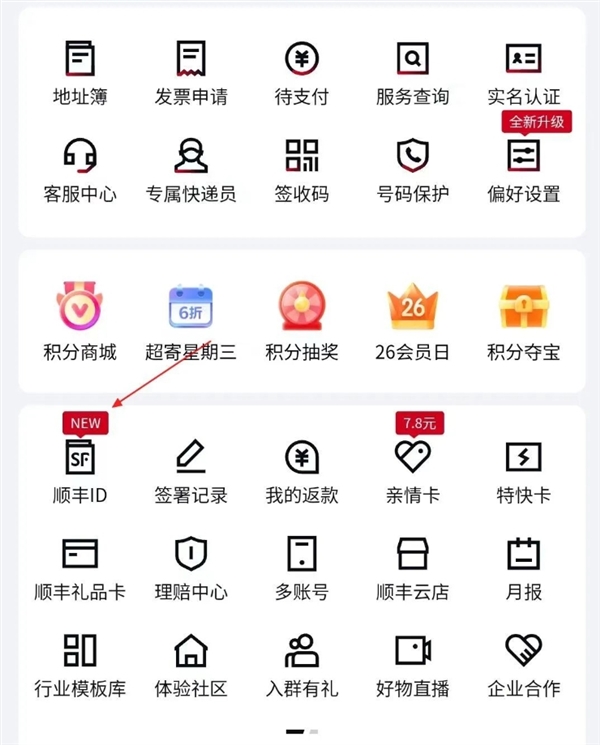The image size is (600, 745).
Task: Show the 签收码 pickup code
Action: (302, 157)
